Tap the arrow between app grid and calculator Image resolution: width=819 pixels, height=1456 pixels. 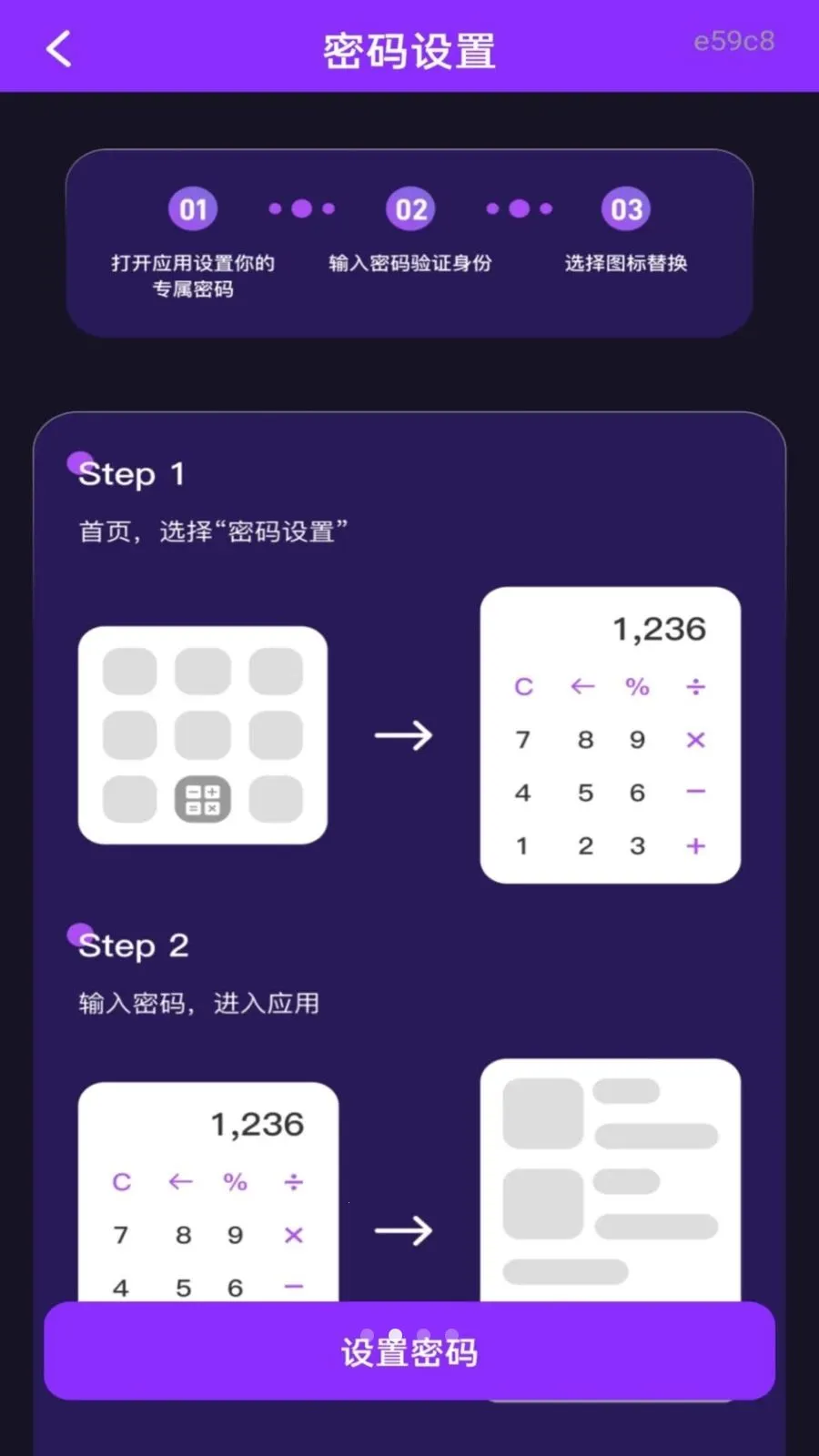[x=404, y=735]
